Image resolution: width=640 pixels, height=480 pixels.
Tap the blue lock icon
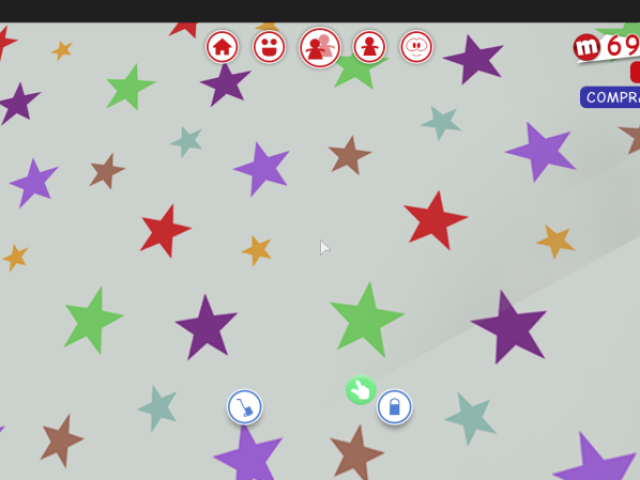pos(395,407)
